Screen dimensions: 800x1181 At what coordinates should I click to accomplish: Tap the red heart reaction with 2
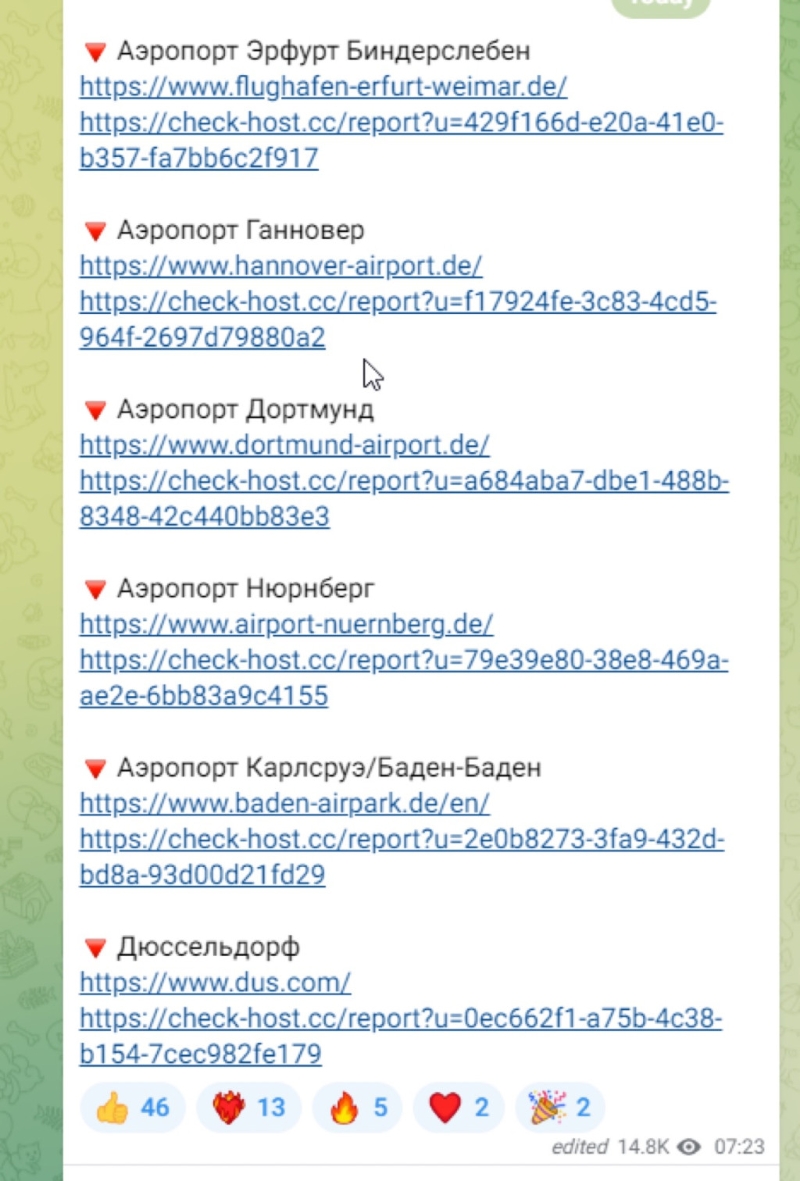(x=458, y=1108)
